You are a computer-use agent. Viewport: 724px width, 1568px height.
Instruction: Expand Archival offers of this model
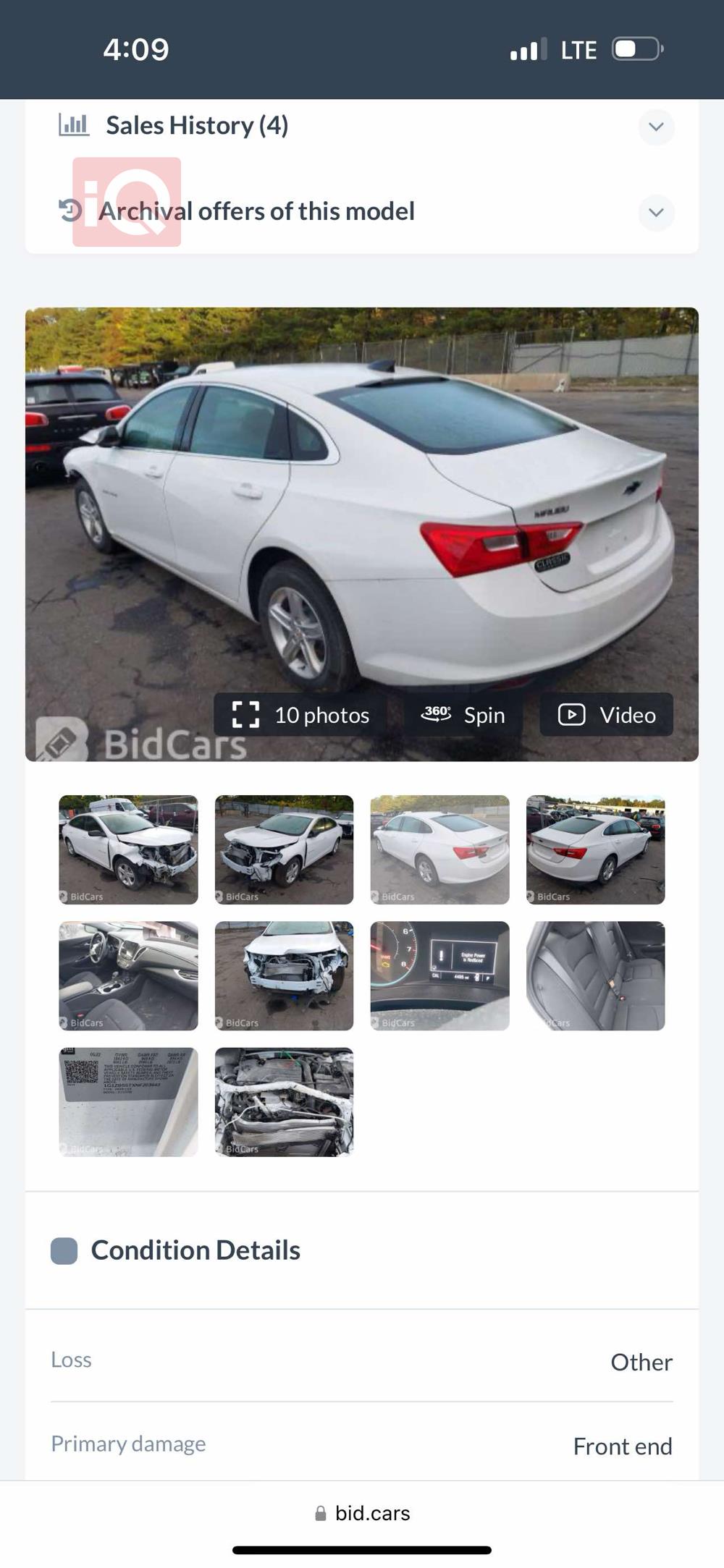[x=656, y=212]
